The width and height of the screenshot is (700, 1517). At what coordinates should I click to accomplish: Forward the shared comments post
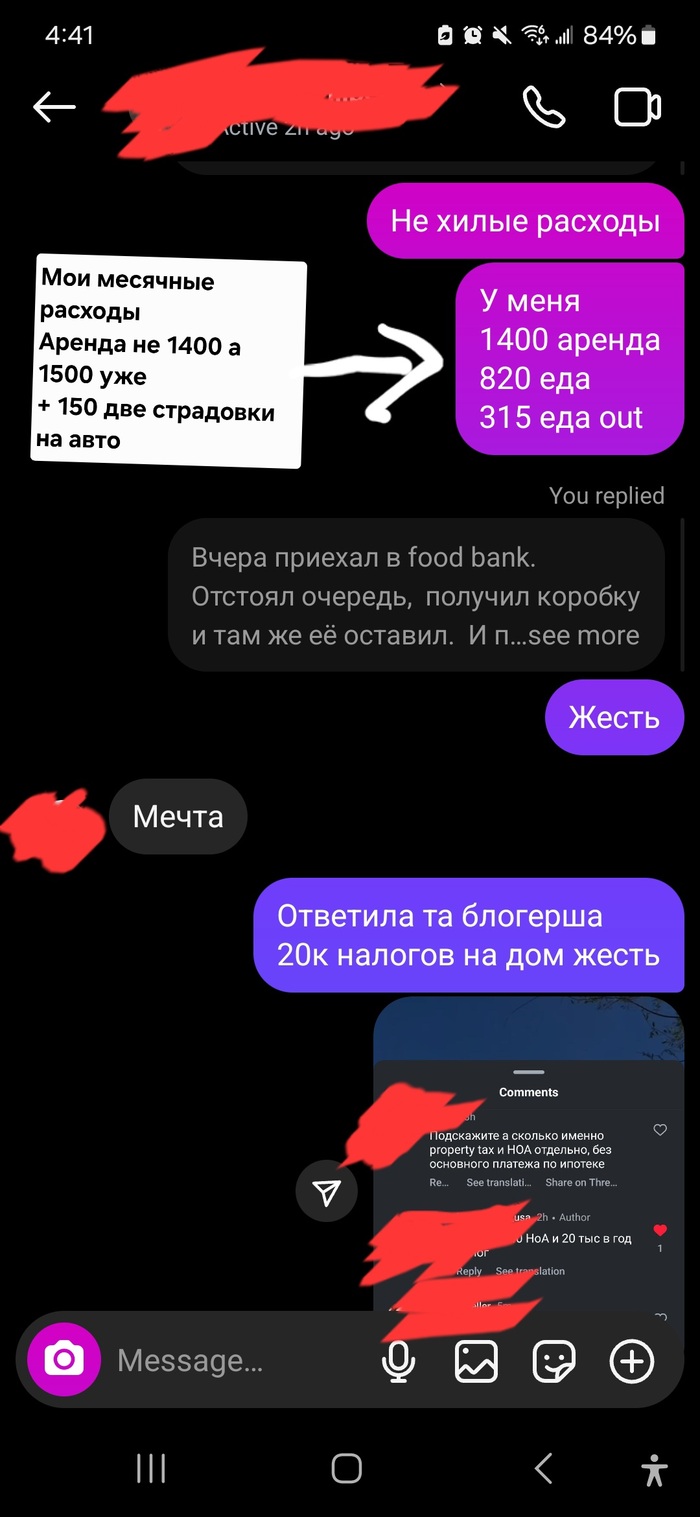tap(327, 1191)
